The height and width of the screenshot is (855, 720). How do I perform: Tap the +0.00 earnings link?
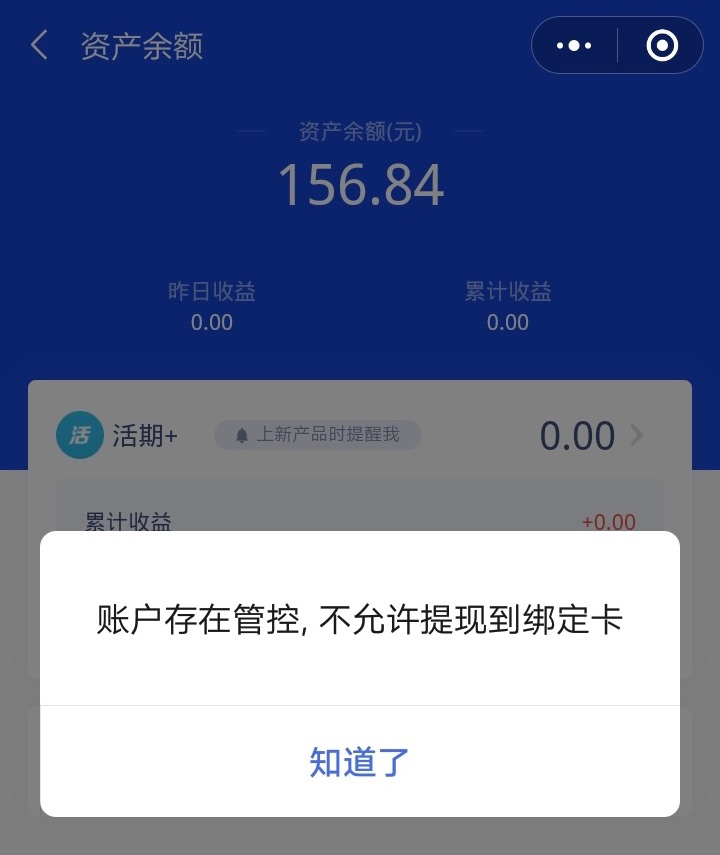coord(610,522)
